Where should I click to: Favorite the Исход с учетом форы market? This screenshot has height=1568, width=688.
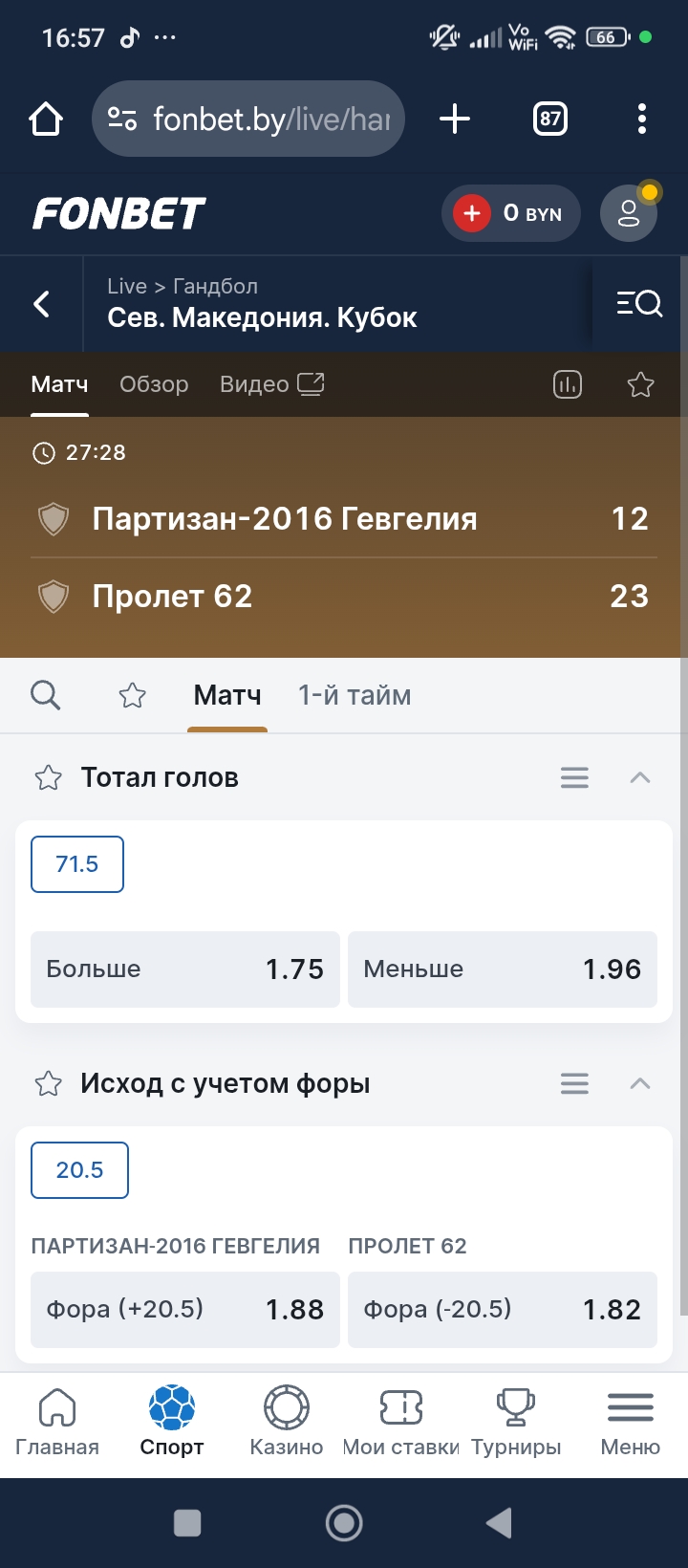[48, 1083]
